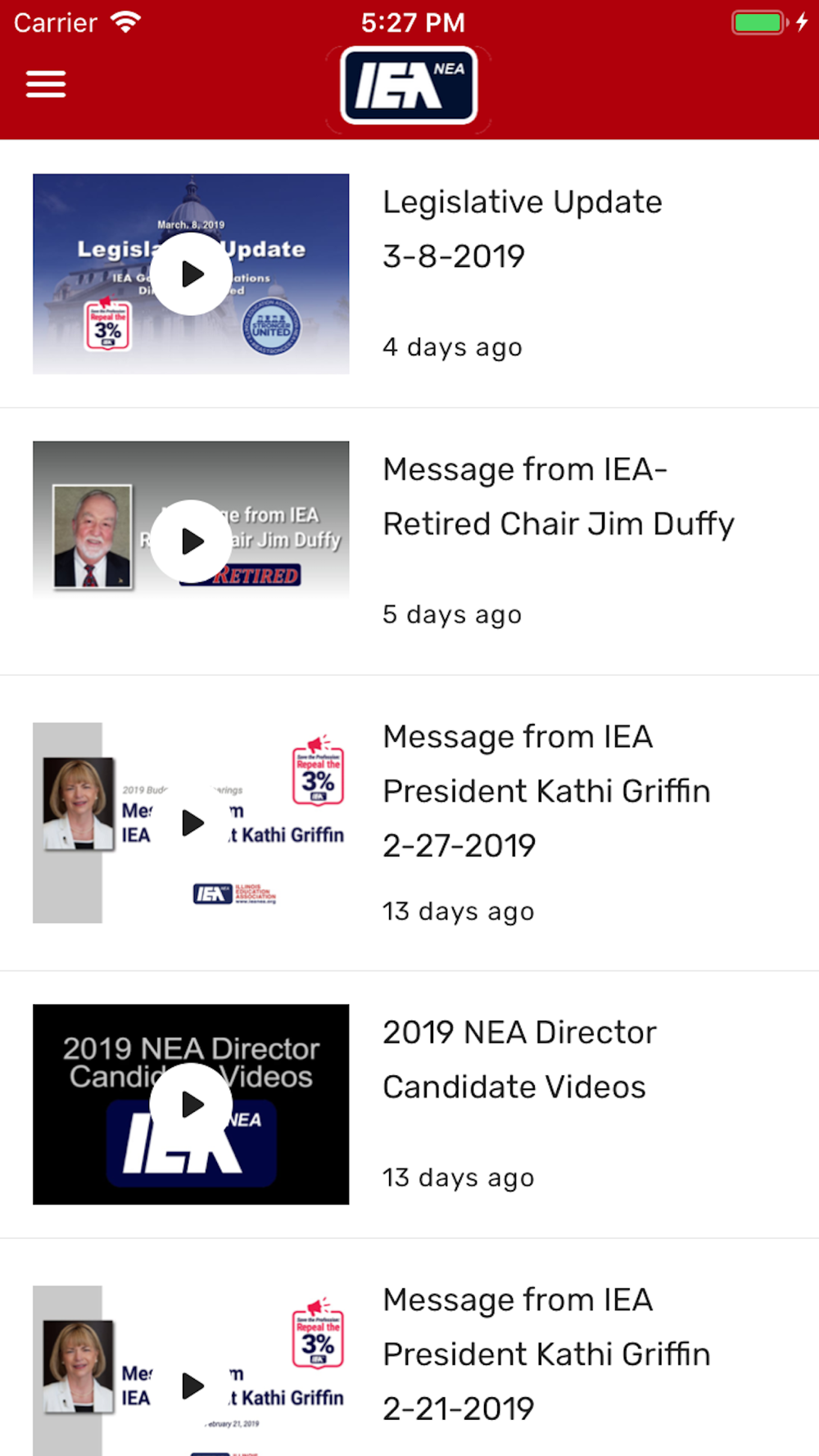
Task: Play Kathi Griffin's 2-27-2019 message video
Action: [x=192, y=822]
